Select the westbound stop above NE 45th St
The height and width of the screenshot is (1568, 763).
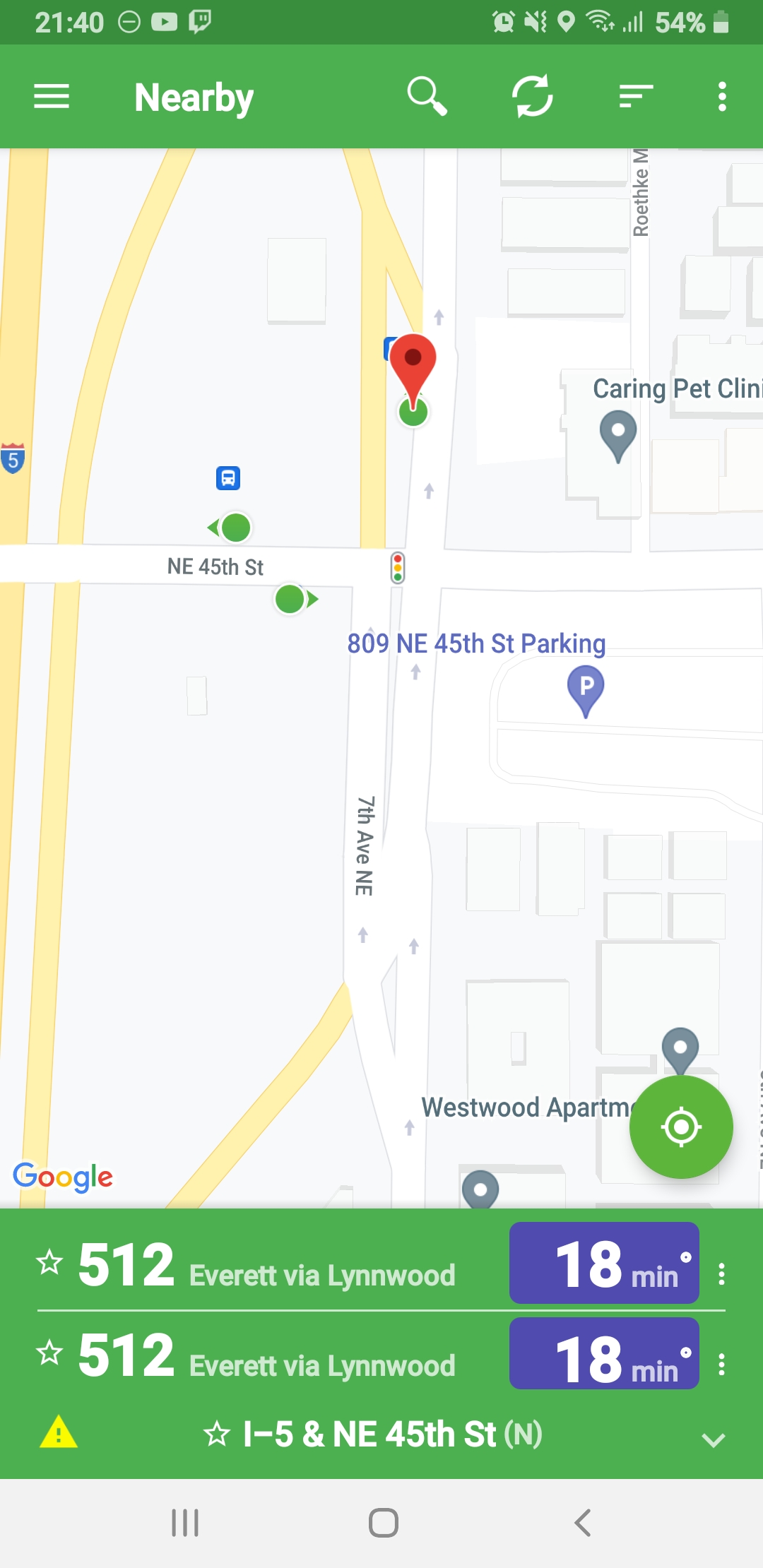click(235, 528)
